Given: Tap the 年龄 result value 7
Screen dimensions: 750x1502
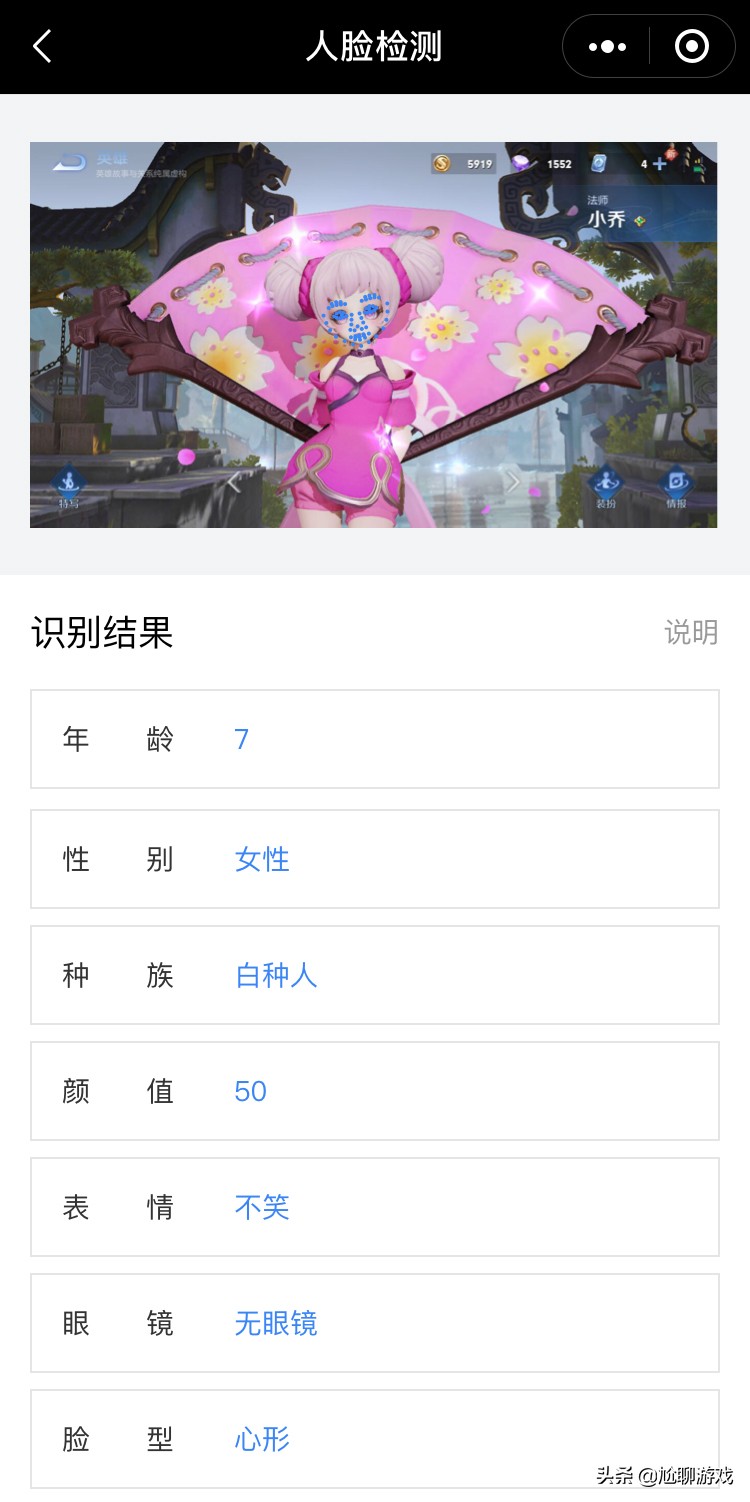Looking at the screenshot, I should pos(240,739).
